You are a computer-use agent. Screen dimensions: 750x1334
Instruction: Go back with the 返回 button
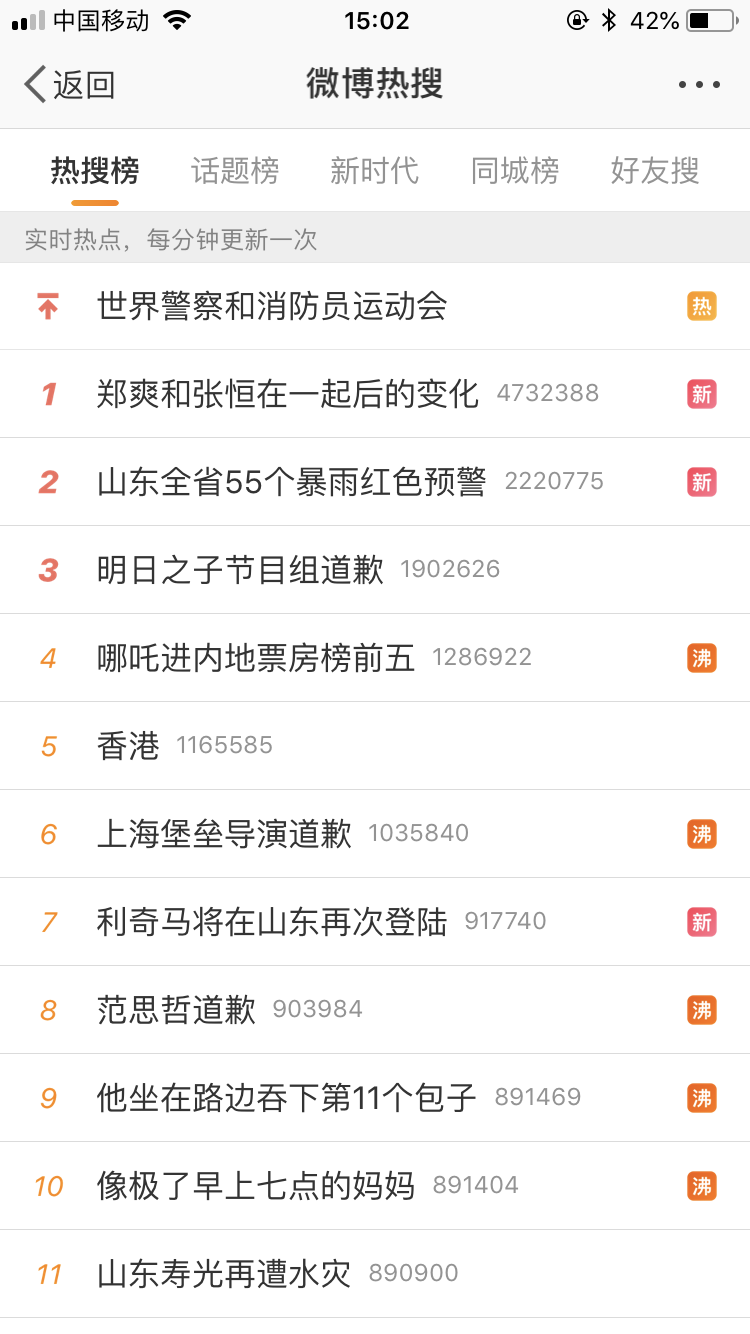pos(69,85)
